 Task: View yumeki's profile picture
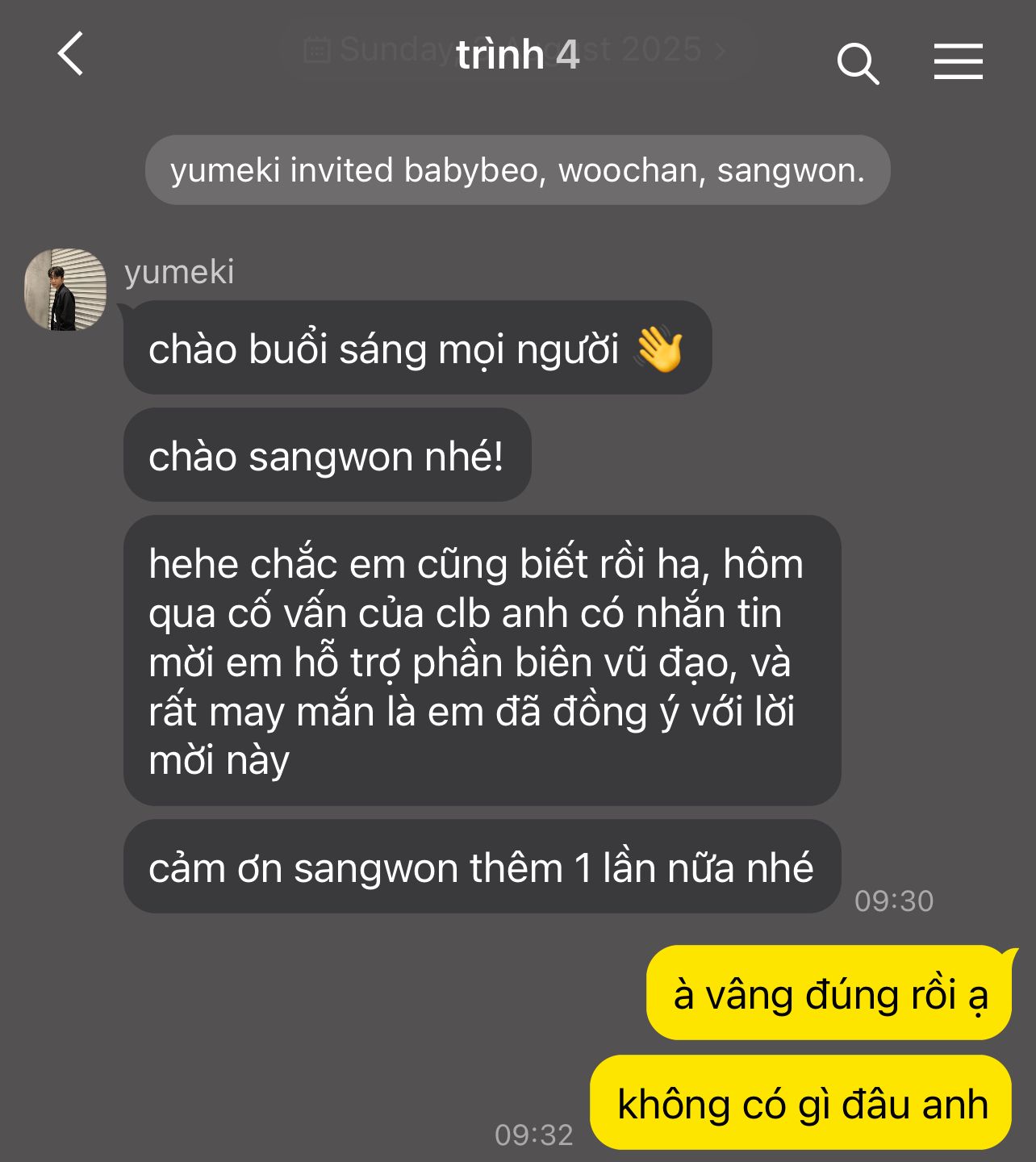(x=65, y=290)
